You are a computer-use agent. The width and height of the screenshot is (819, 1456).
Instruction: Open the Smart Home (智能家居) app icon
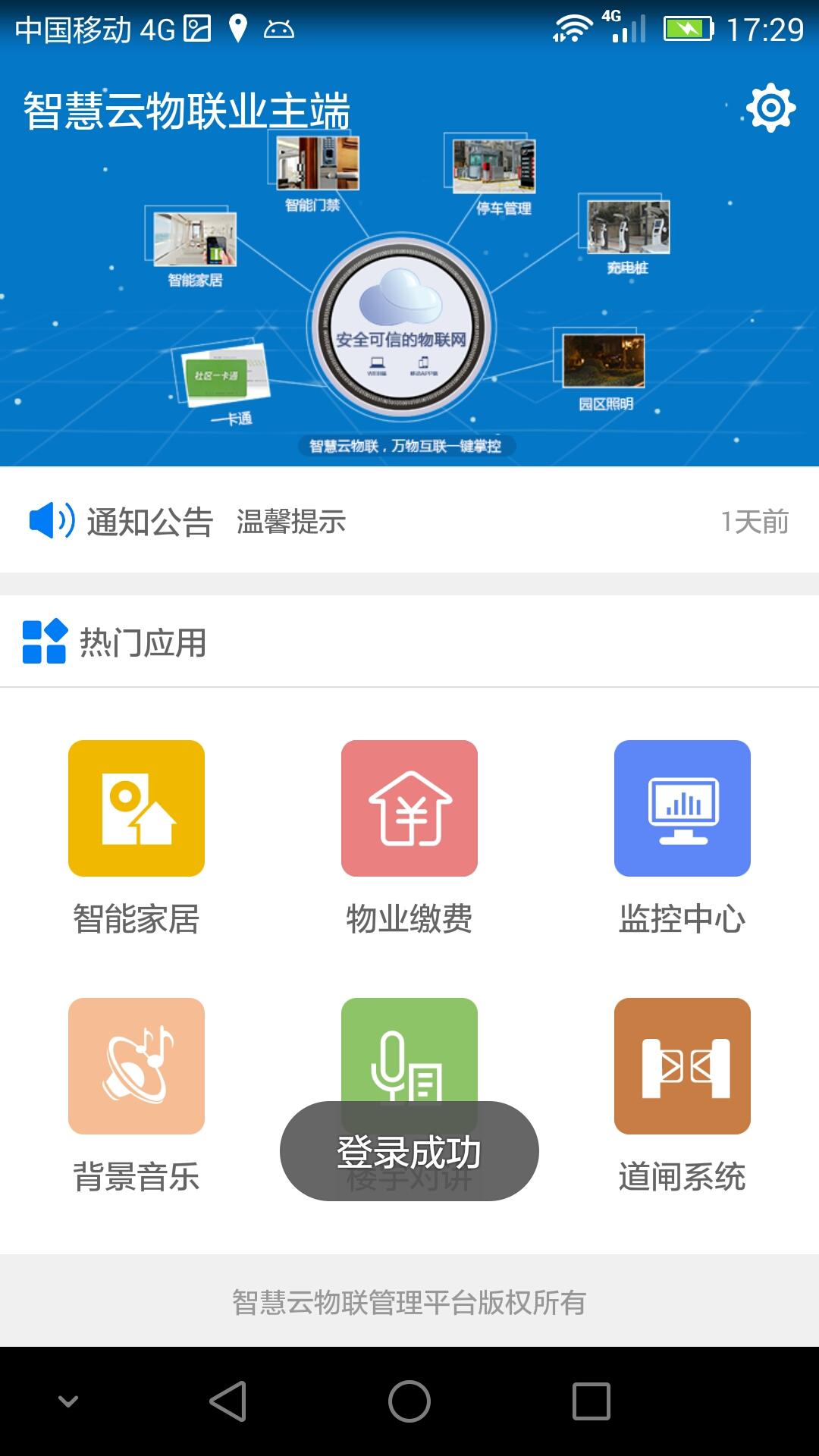pos(136,808)
